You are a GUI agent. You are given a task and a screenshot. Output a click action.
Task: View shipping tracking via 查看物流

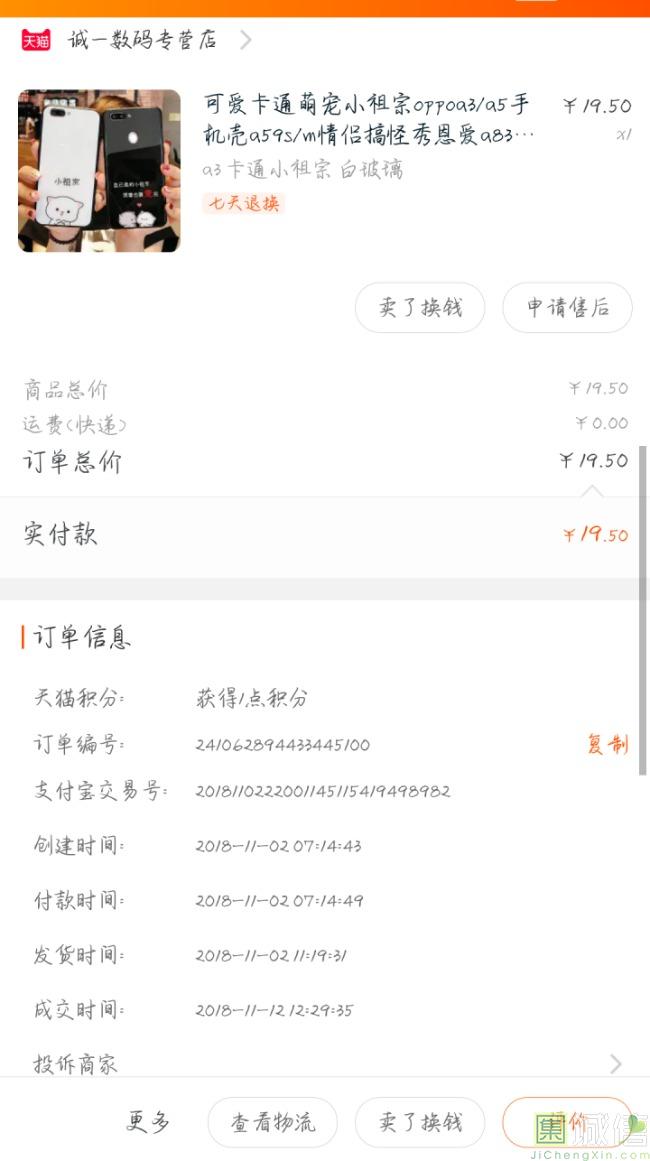272,1122
